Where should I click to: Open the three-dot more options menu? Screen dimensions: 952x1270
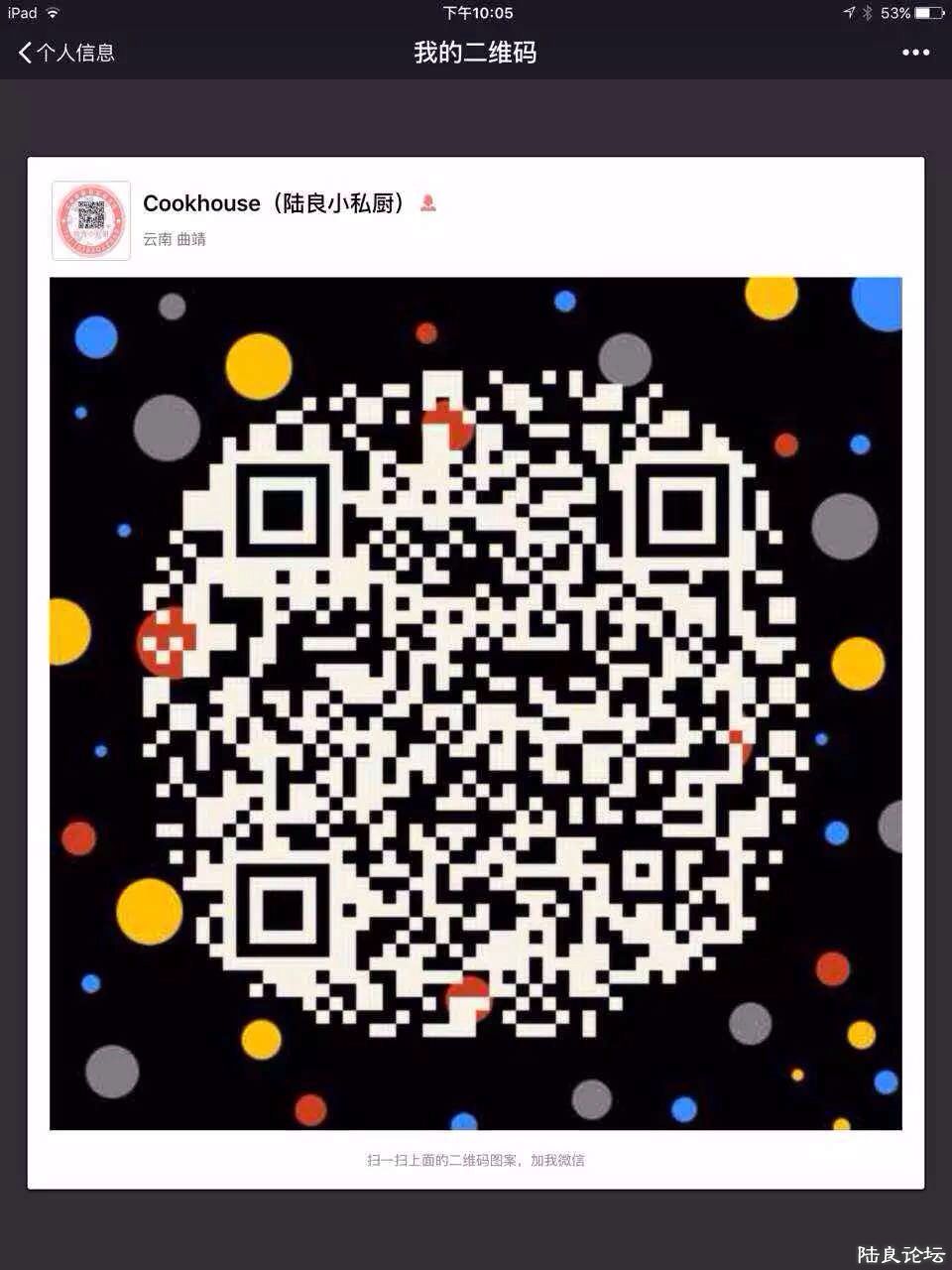[915, 53]
